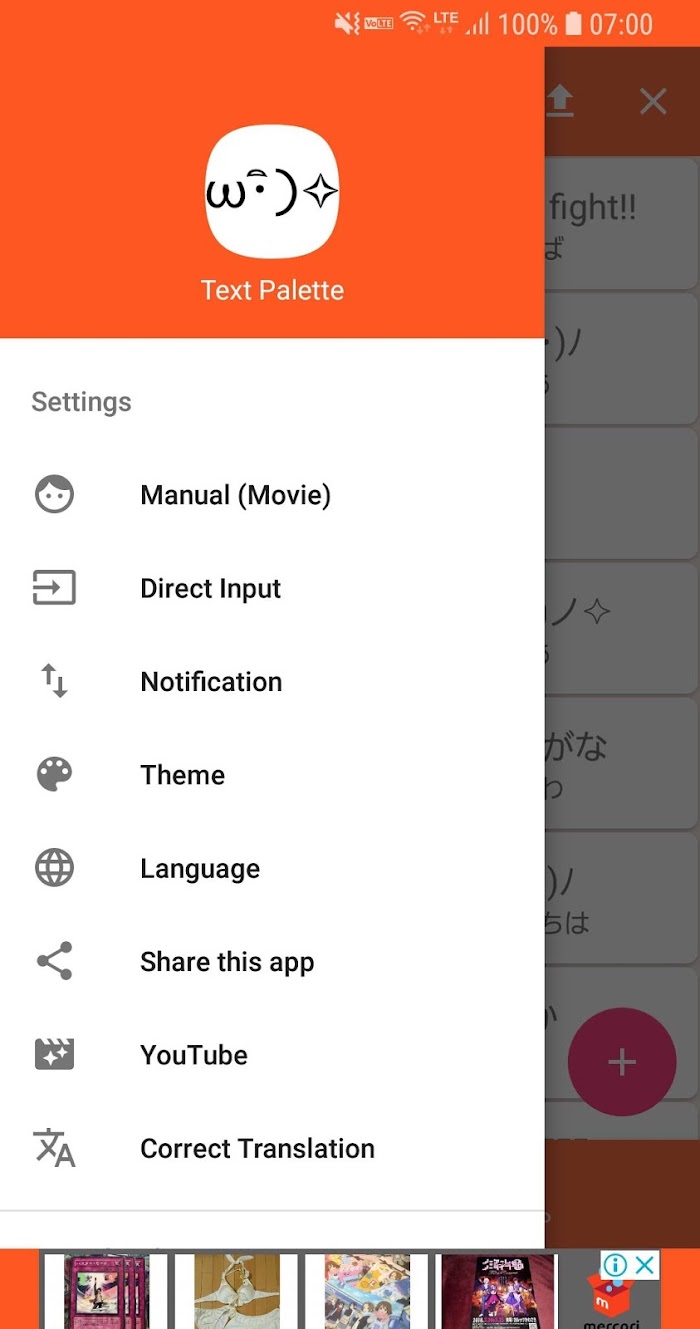Open the Manual (Movie) menu item
Screen dimensions: 700x1329
(272, 495)
